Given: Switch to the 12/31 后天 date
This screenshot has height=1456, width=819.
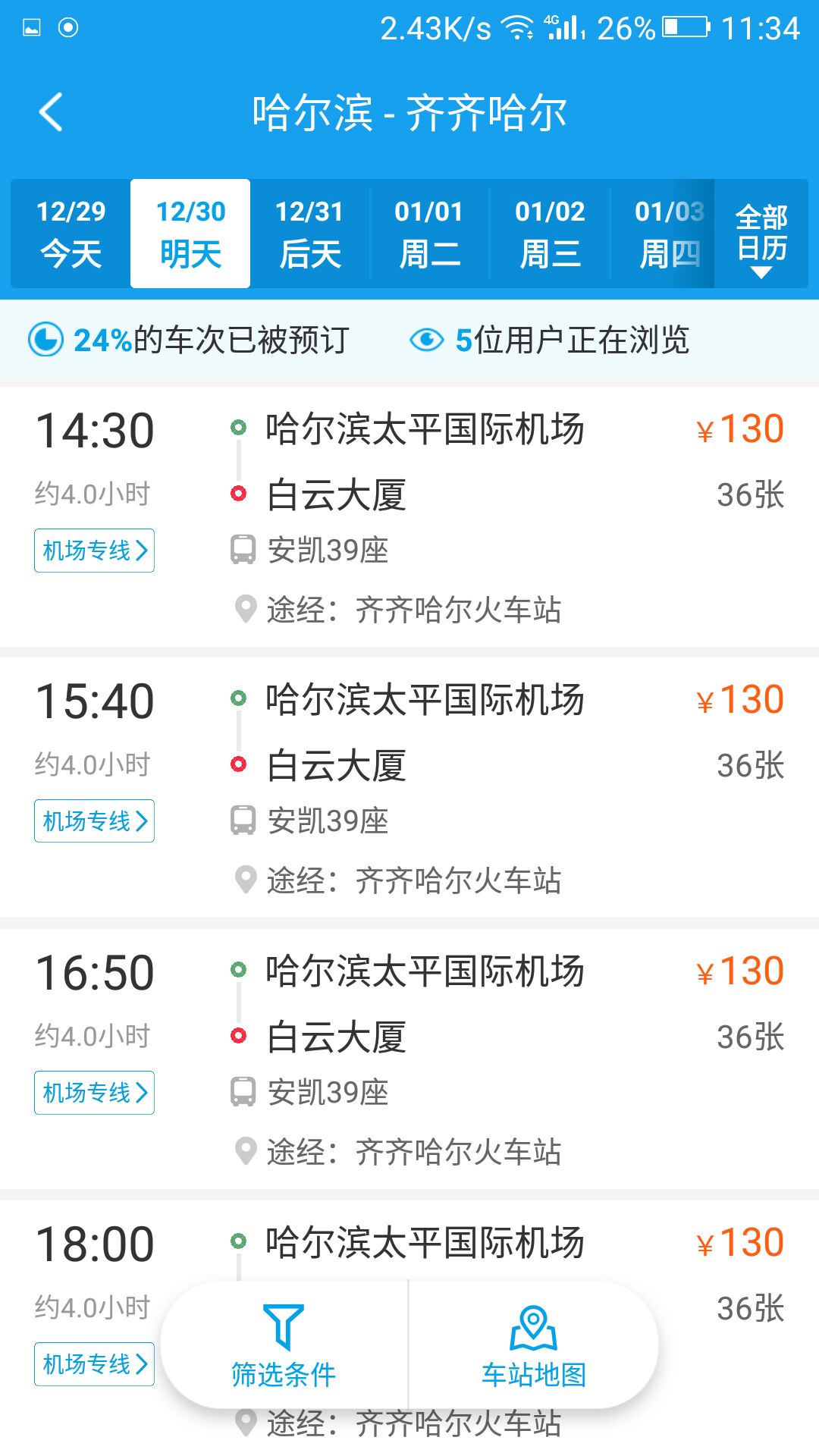Looking at the screenshot, I should [309, 234].
